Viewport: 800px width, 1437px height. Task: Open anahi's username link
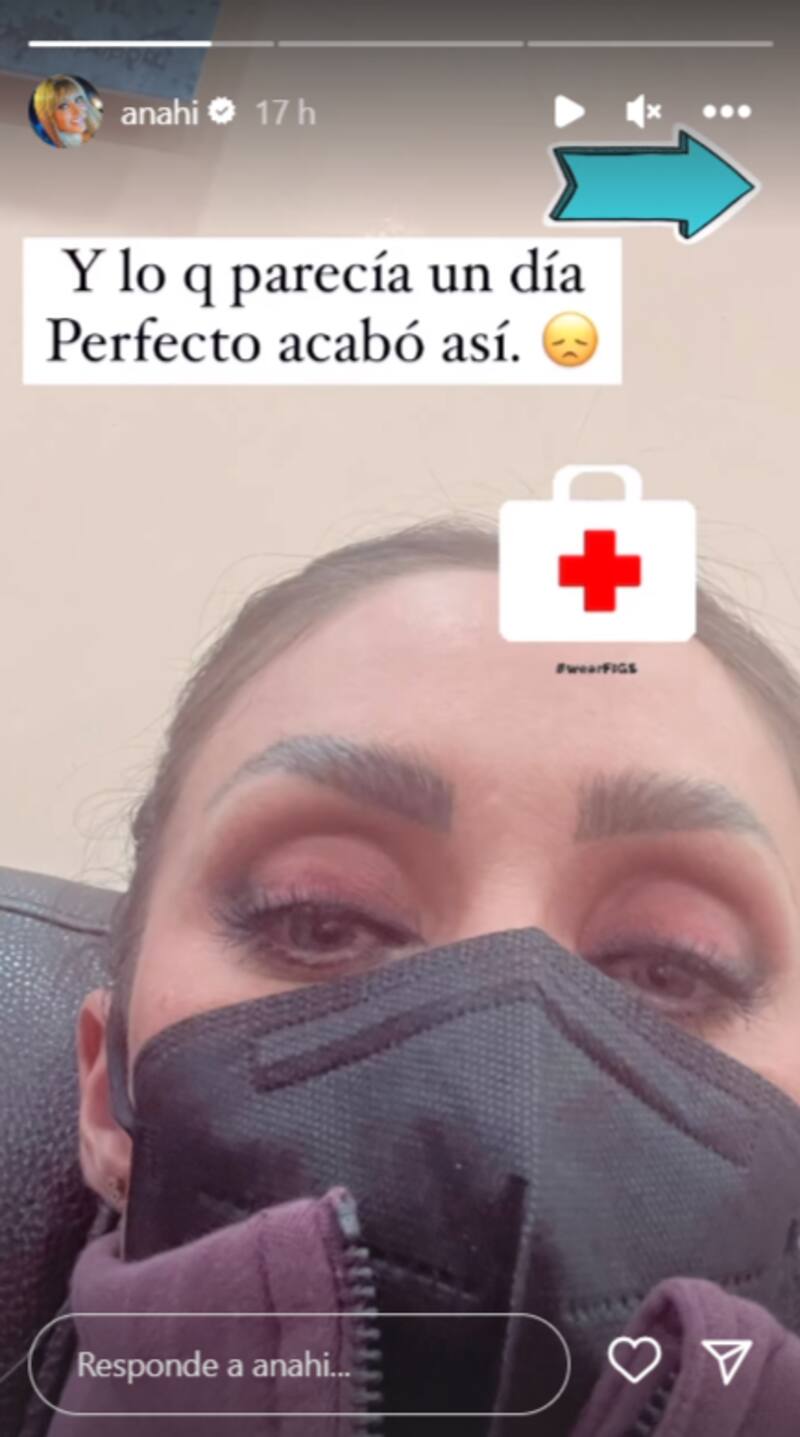[160, 113]
